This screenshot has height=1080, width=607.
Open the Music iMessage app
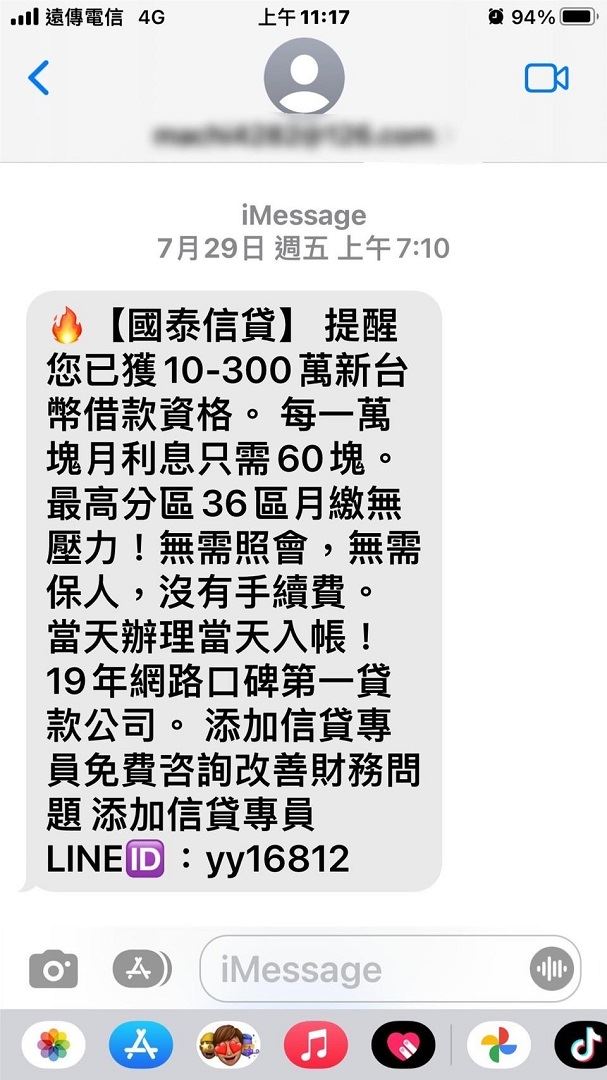[x=316, y=1046]
